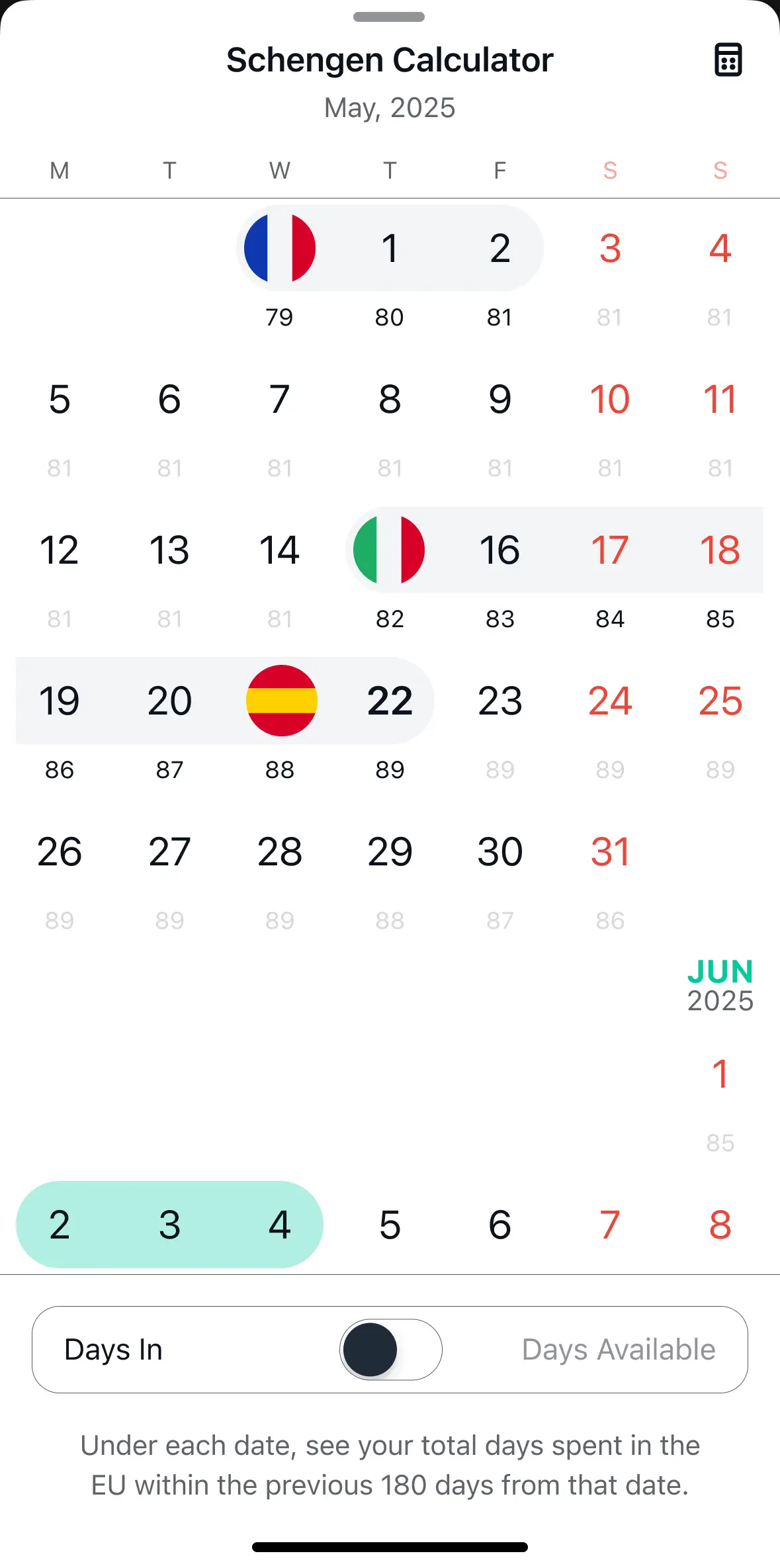Select June 6 on the calendar

point(499,1225)
